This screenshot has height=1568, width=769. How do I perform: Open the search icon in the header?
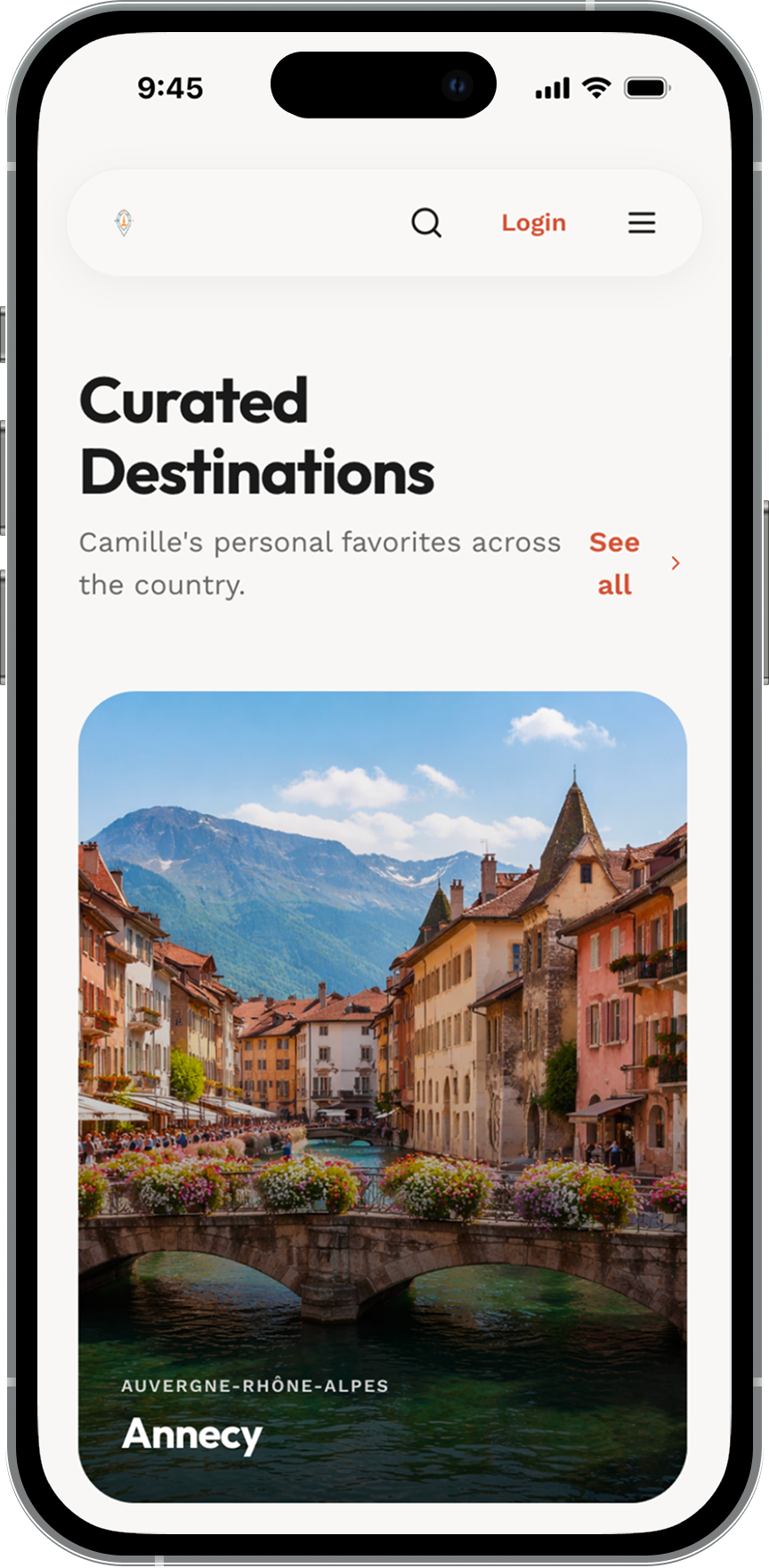[426, 222]
